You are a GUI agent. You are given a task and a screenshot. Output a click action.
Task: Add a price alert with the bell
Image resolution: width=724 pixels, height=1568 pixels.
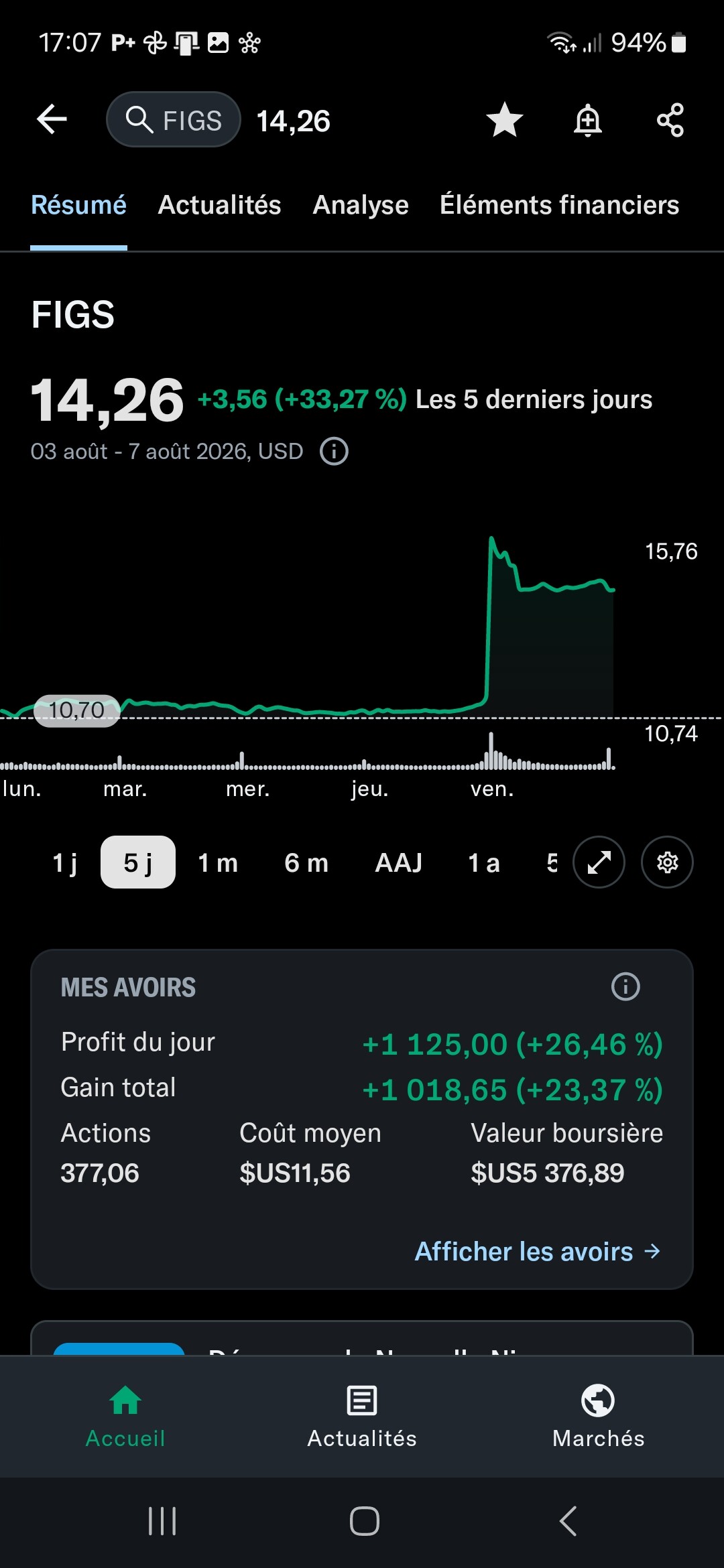click(x=588, y=120)
